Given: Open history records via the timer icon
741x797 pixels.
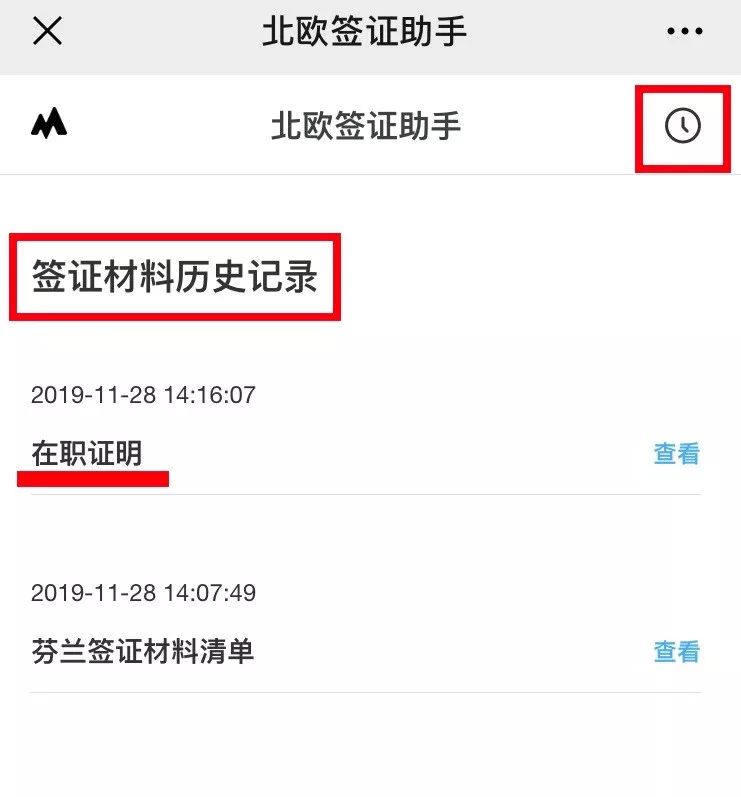Looking at the screenshot, I should pyautogui.click(x=684, y=126).
